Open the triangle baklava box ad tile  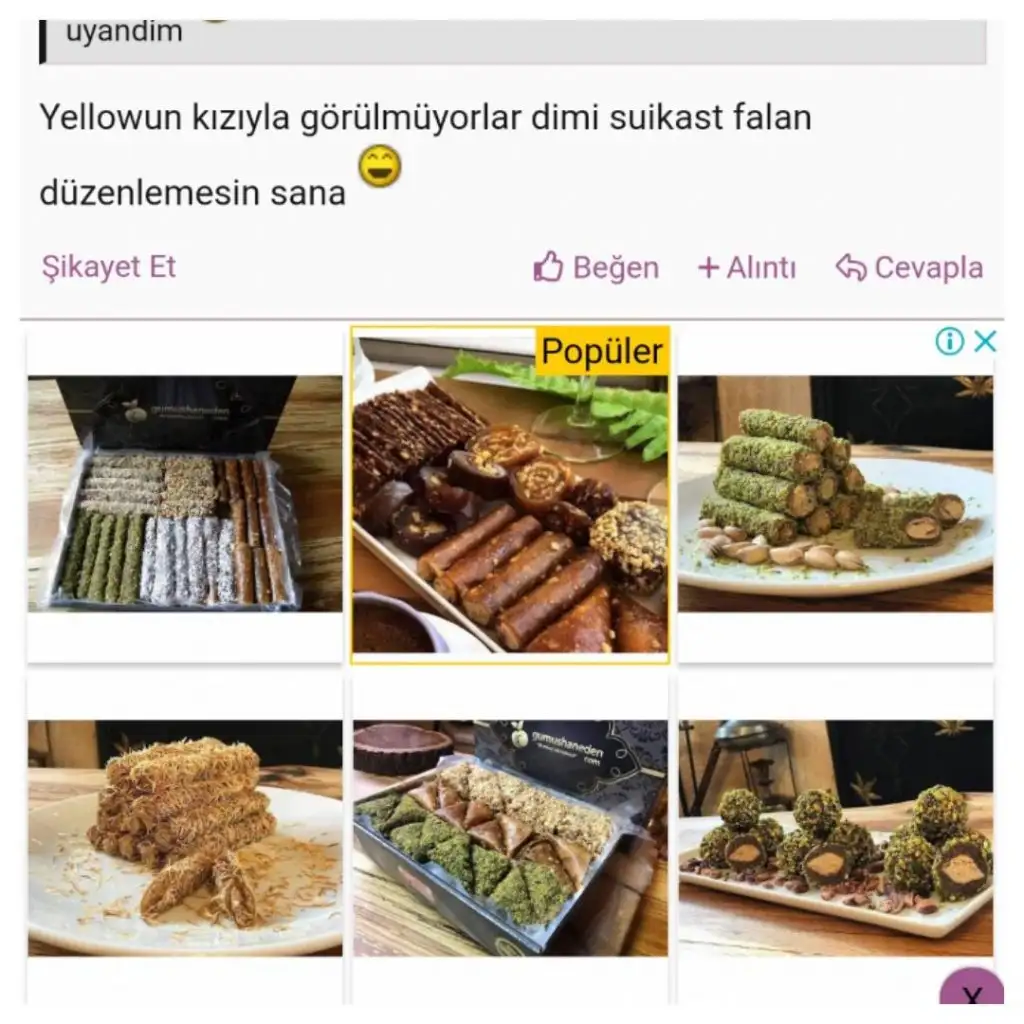[x=510, y=838]
